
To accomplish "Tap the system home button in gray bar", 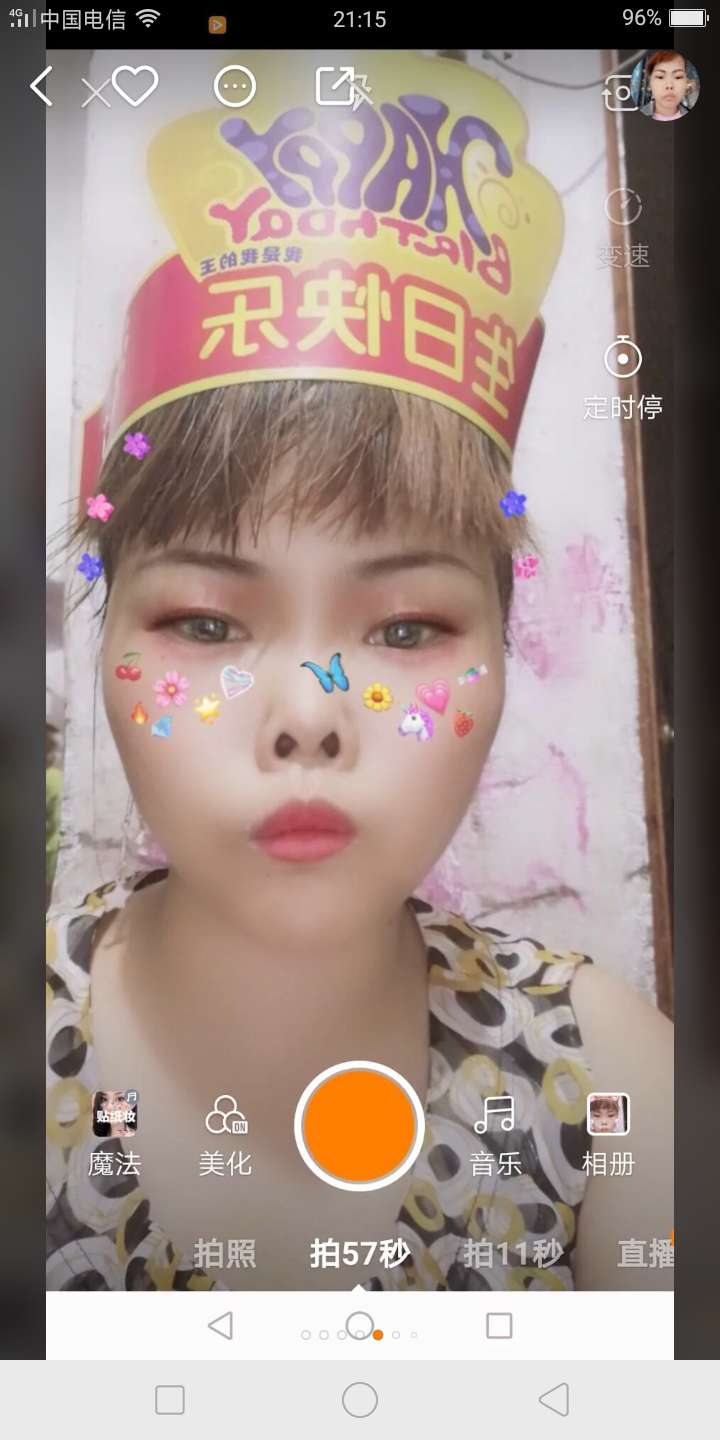I will tap(360, 1400).
